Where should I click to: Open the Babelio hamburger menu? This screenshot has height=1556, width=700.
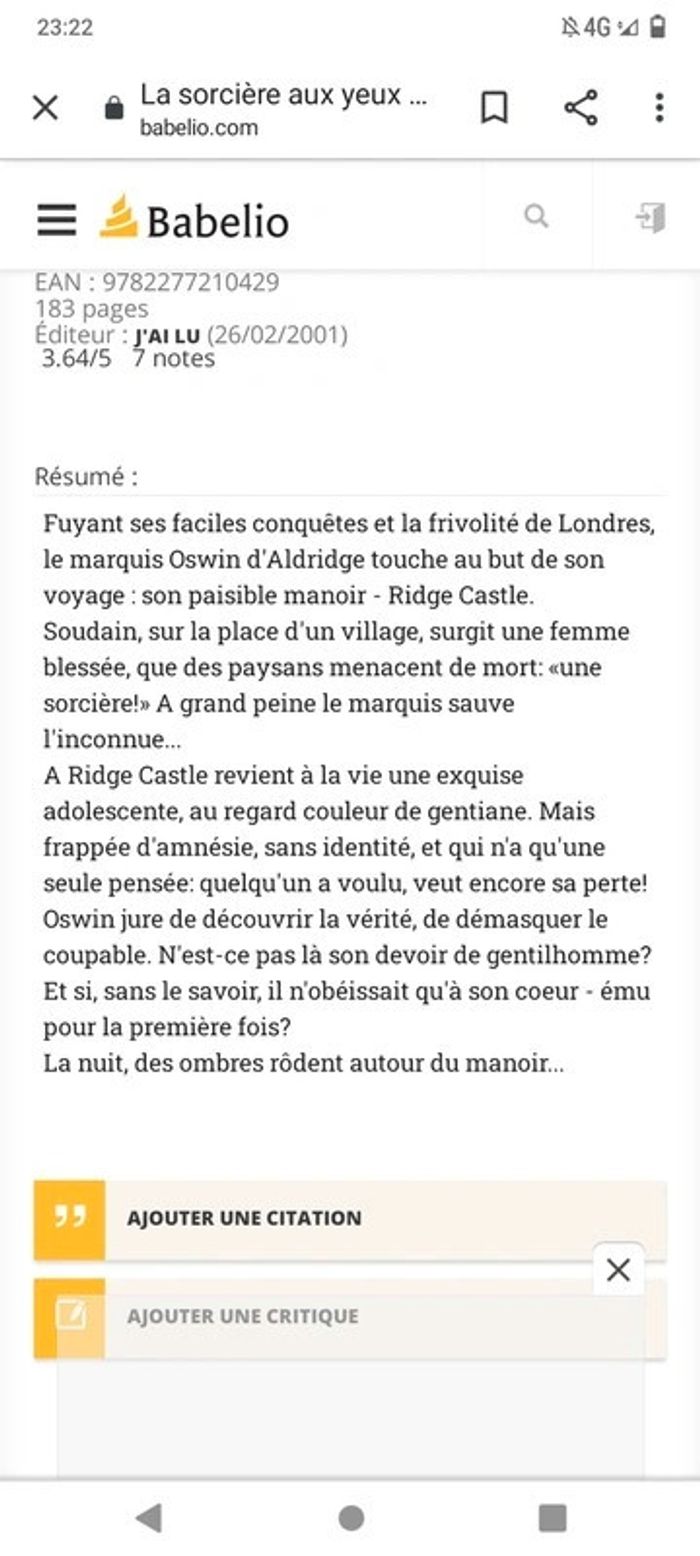pos(57,220)
